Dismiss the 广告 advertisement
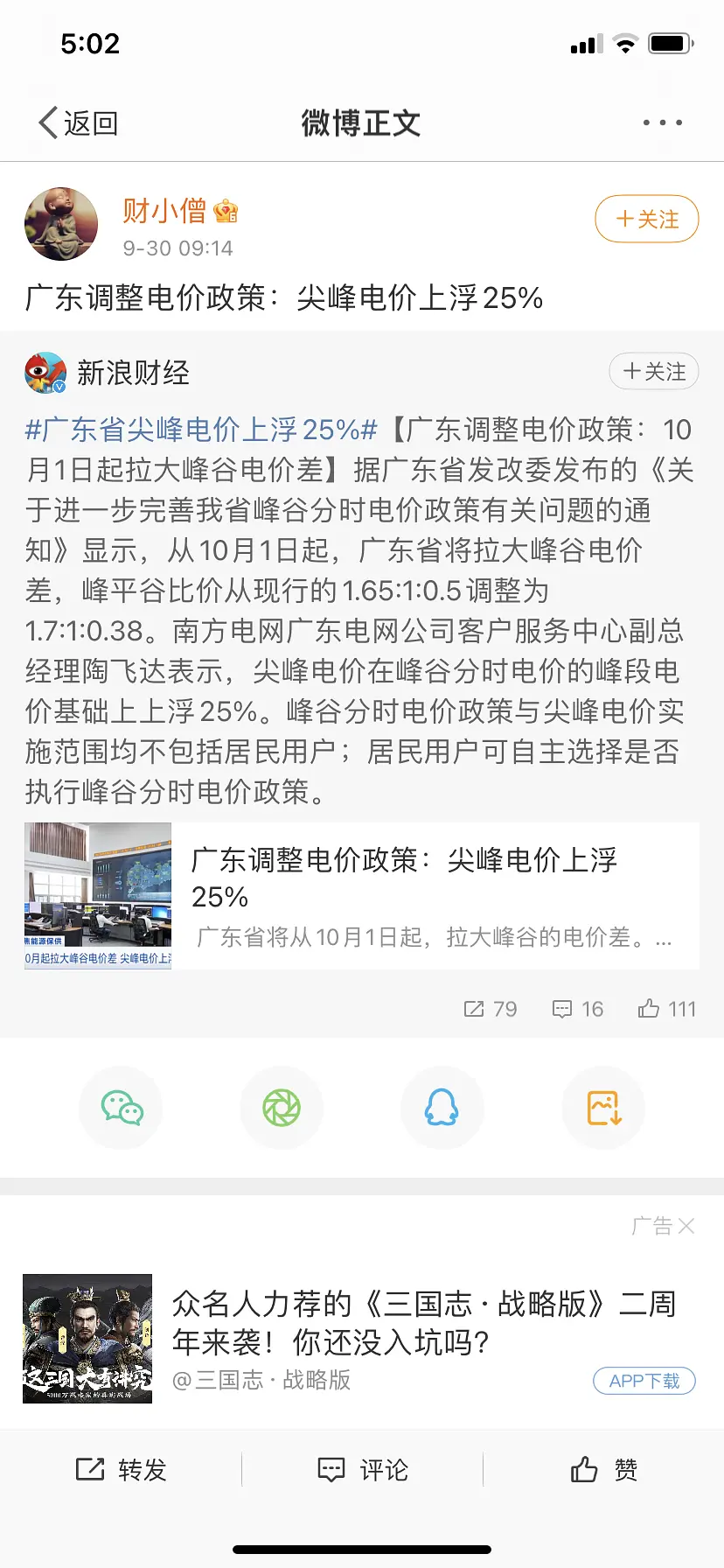The image size is (724, 1568). 686,1226
